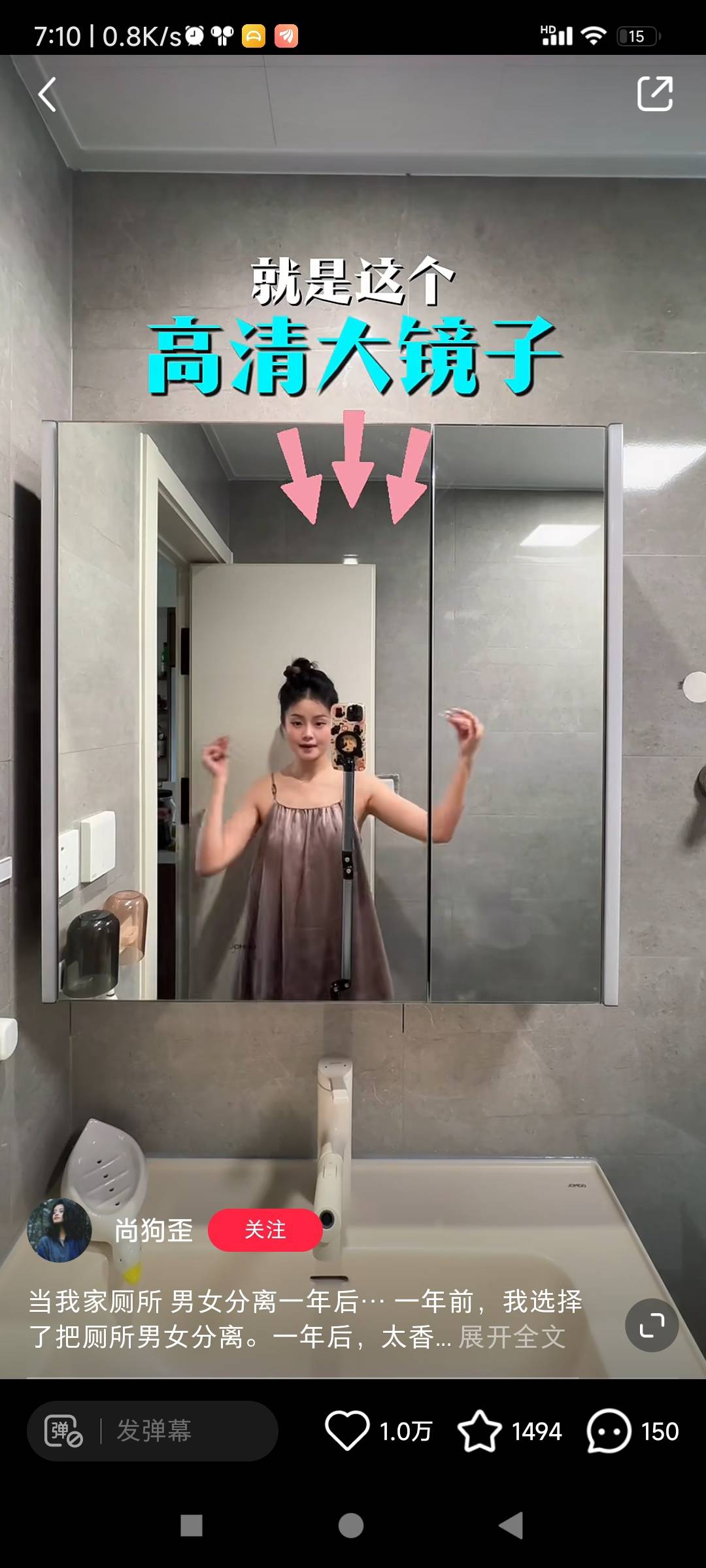Viewport: 706px width, 1568px height.
Task: Favorite the video with the star icon
Action: pyautogui.click(x=479, y=1431)
